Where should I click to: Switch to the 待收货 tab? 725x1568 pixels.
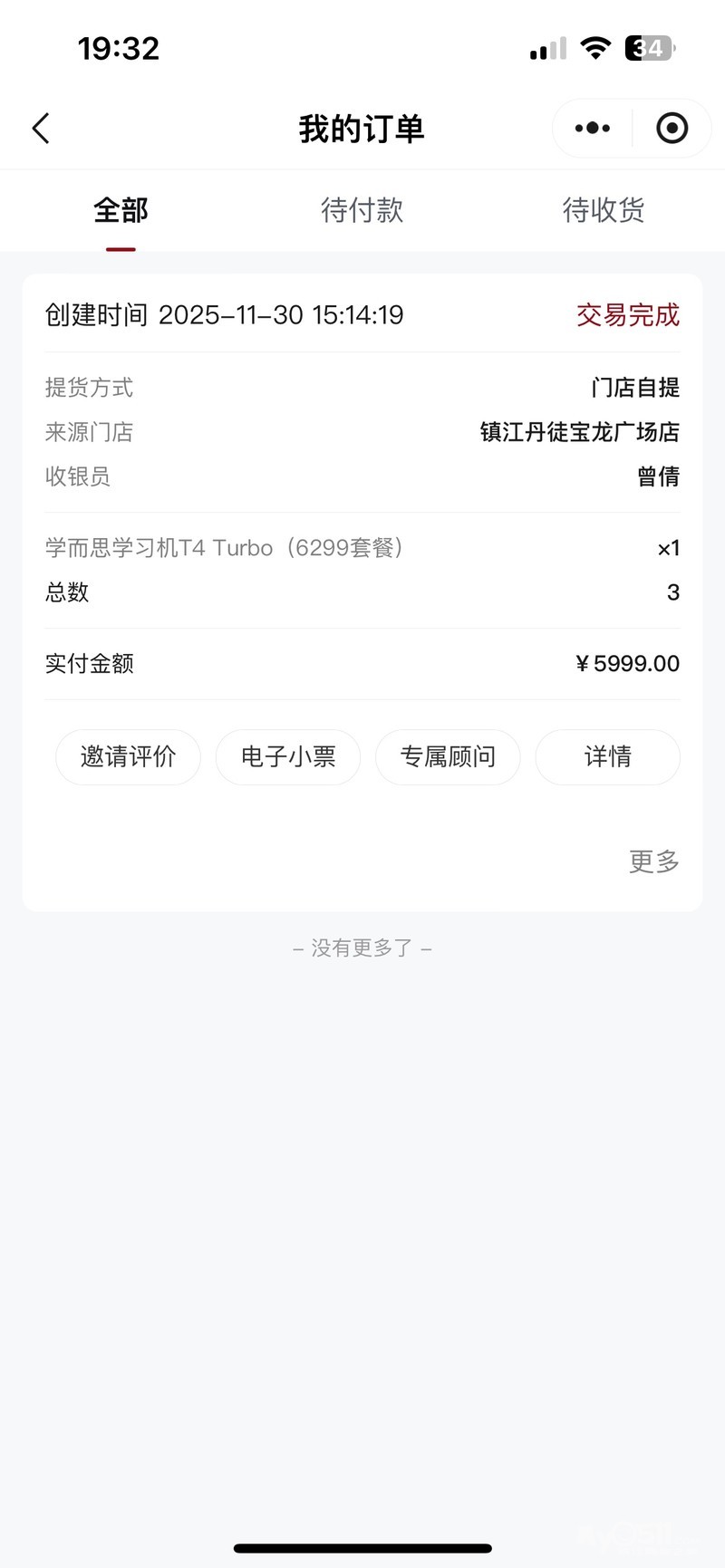click(604, 211)
